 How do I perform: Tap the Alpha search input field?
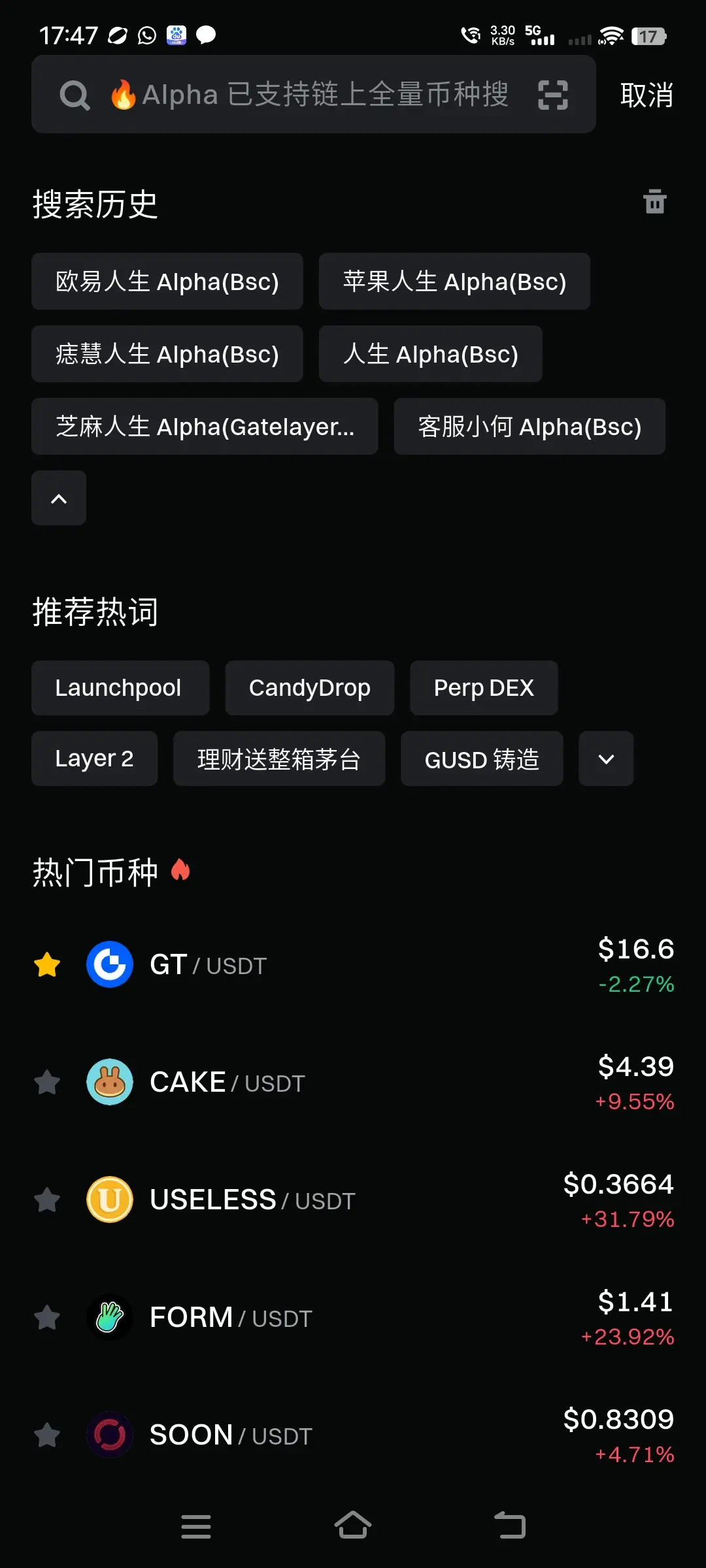[x=314, y=95]
